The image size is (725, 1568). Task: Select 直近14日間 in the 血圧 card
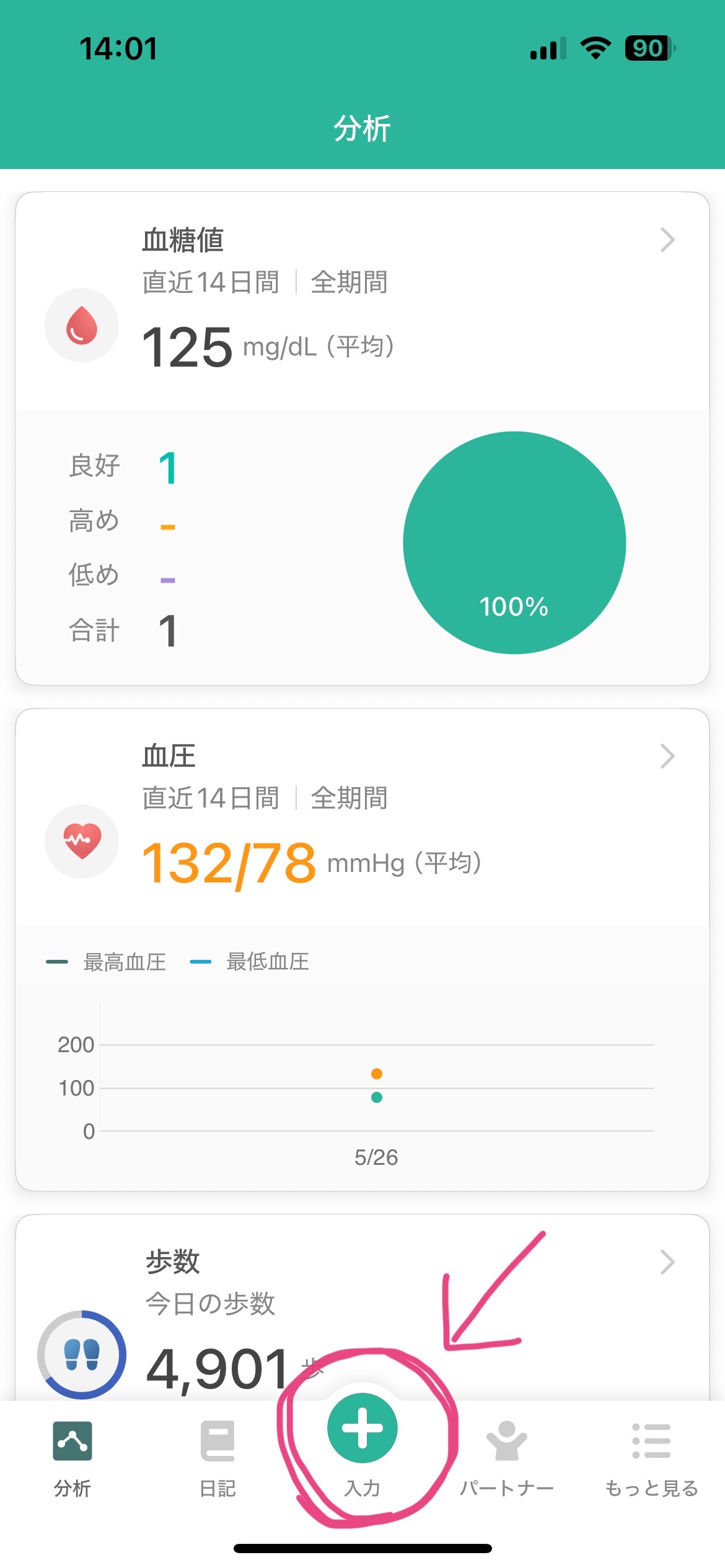pyautogui.click(x=211, y=798)
